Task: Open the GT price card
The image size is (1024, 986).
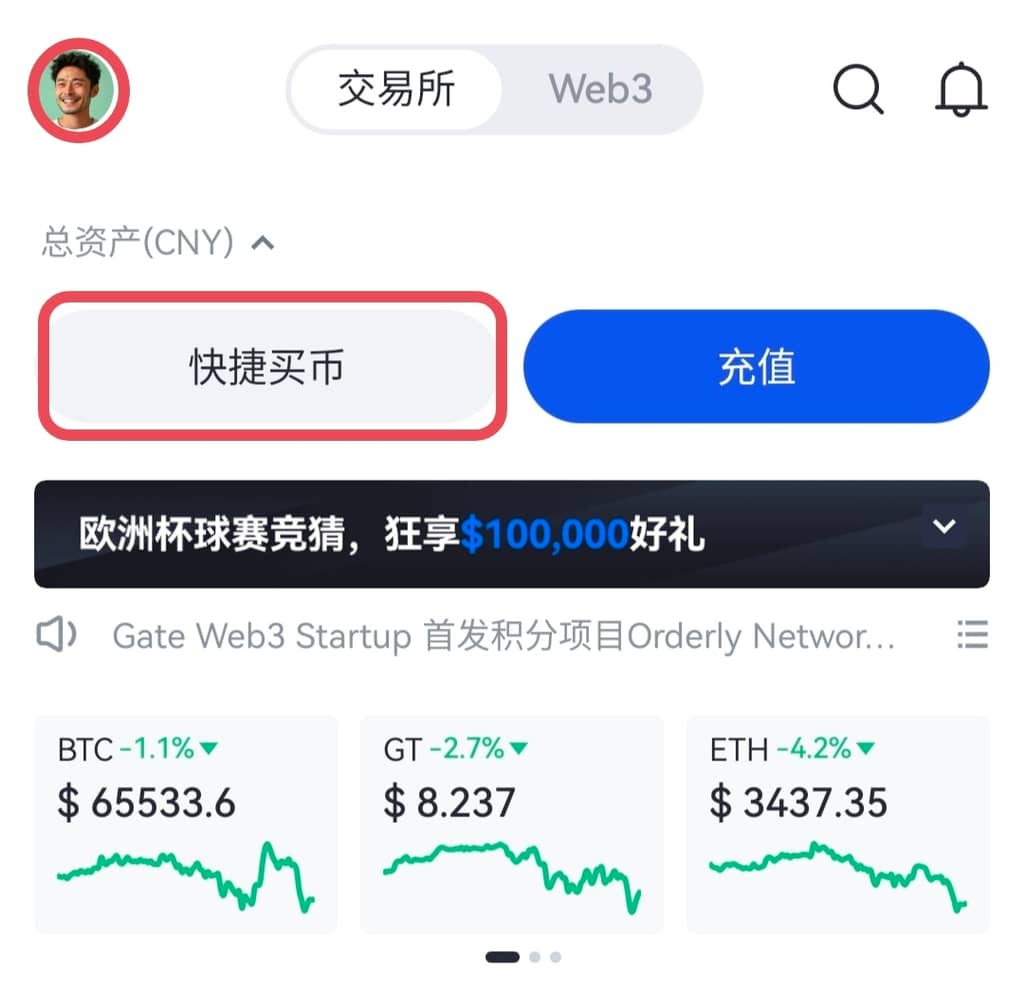Action: pos(511,823)
